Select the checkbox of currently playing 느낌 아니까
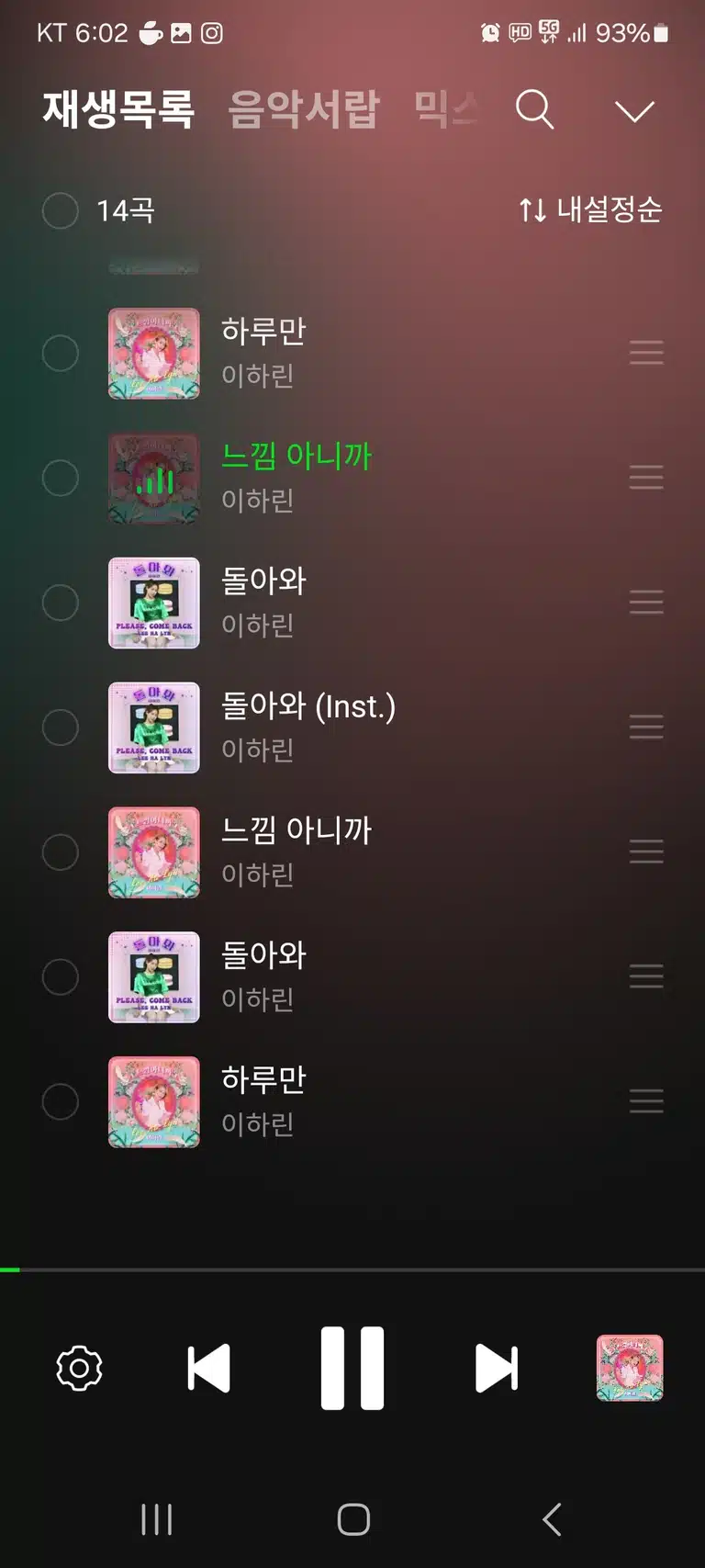The height and width of the screenshot is (1568, 705). tap(61, 478)
